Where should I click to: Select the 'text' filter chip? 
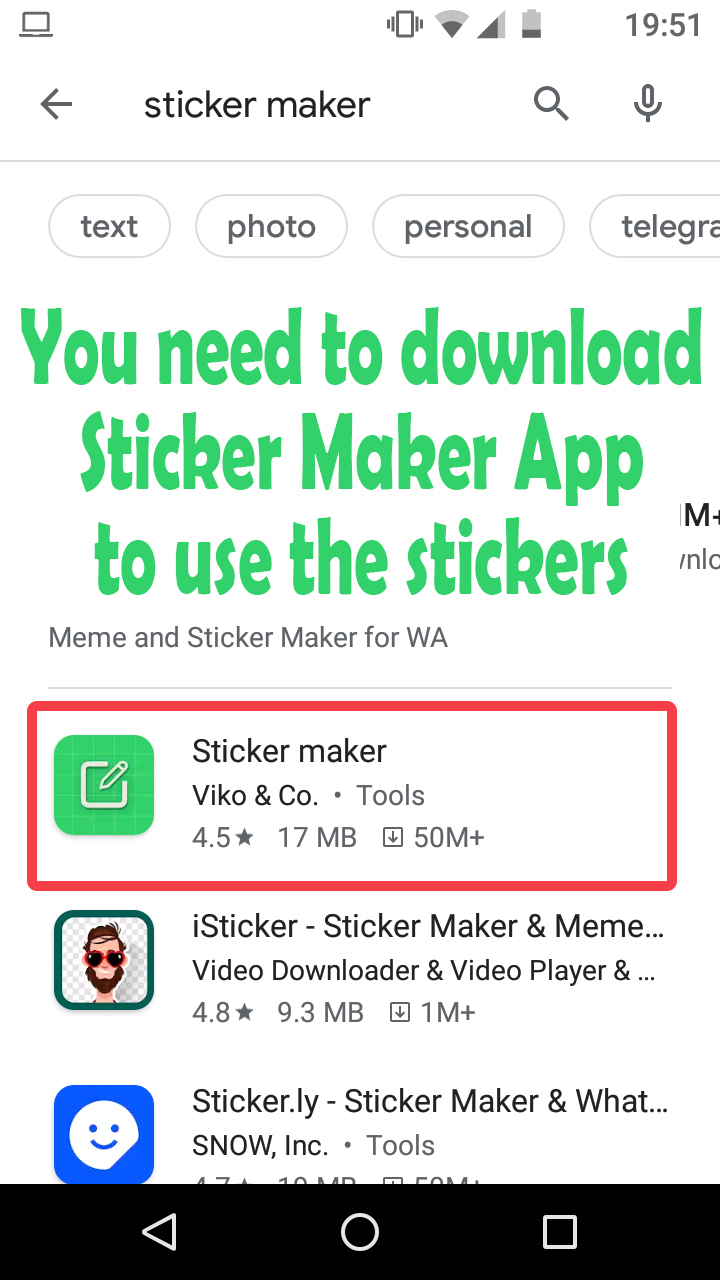pyautogui.click(x=109, y=227)
